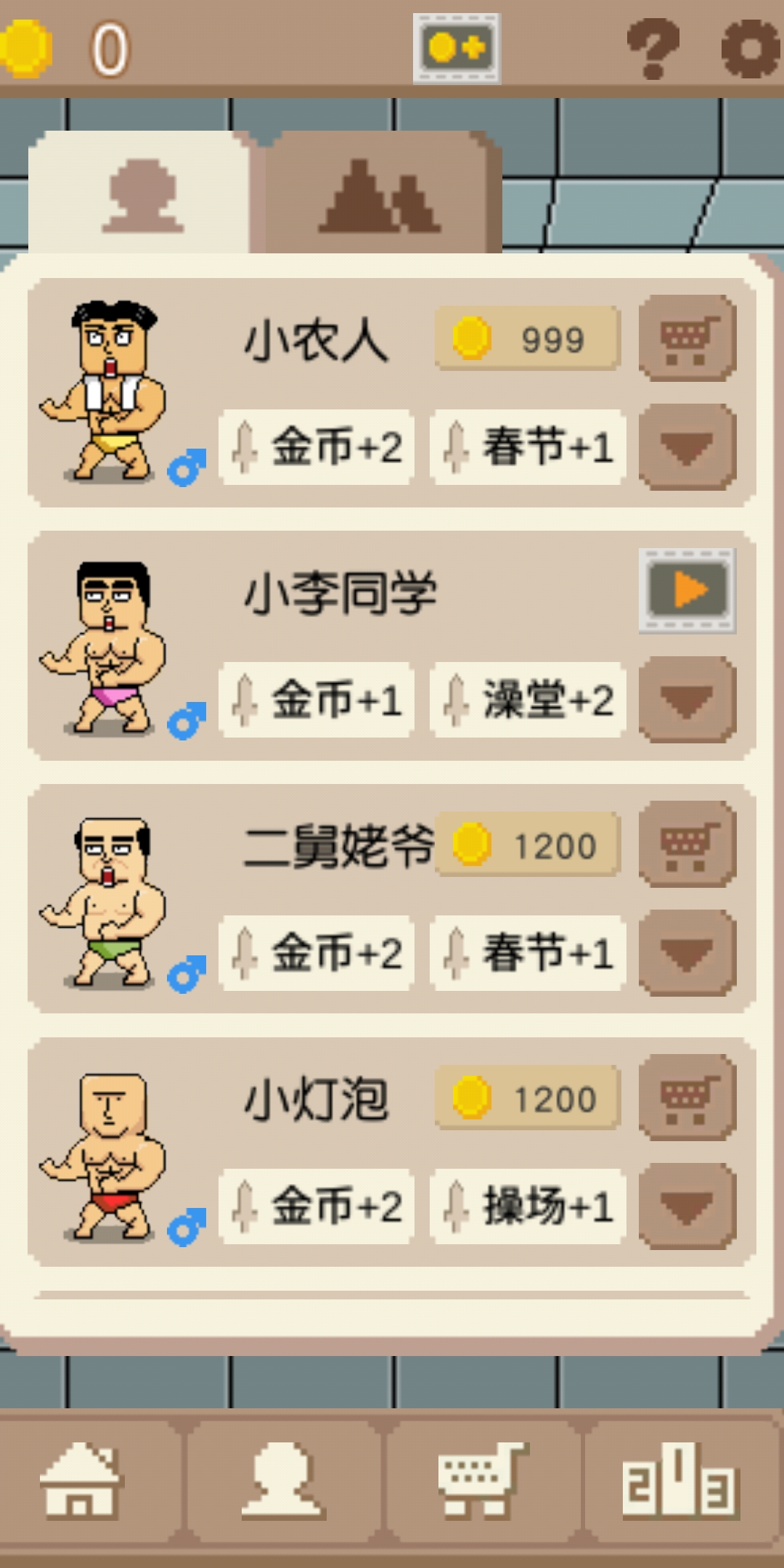This screenshot has width=784, height=1568.
Task: Buy 小灯泡 with the cart button
Action: coord(687,1098)
